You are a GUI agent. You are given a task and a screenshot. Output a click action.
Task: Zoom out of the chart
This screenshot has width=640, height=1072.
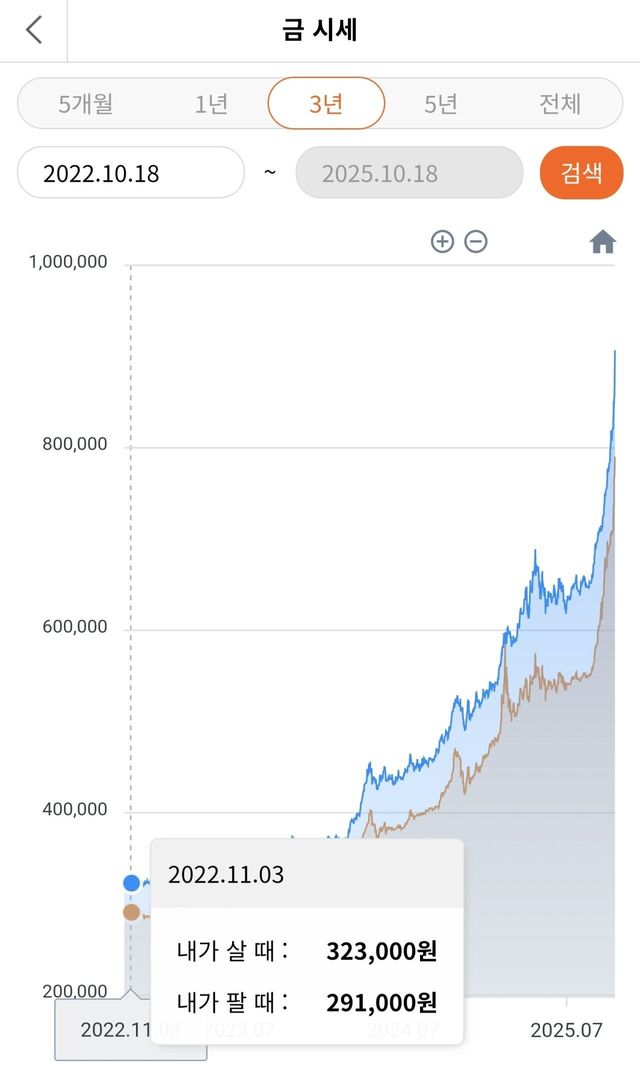(x=476, y=241)
